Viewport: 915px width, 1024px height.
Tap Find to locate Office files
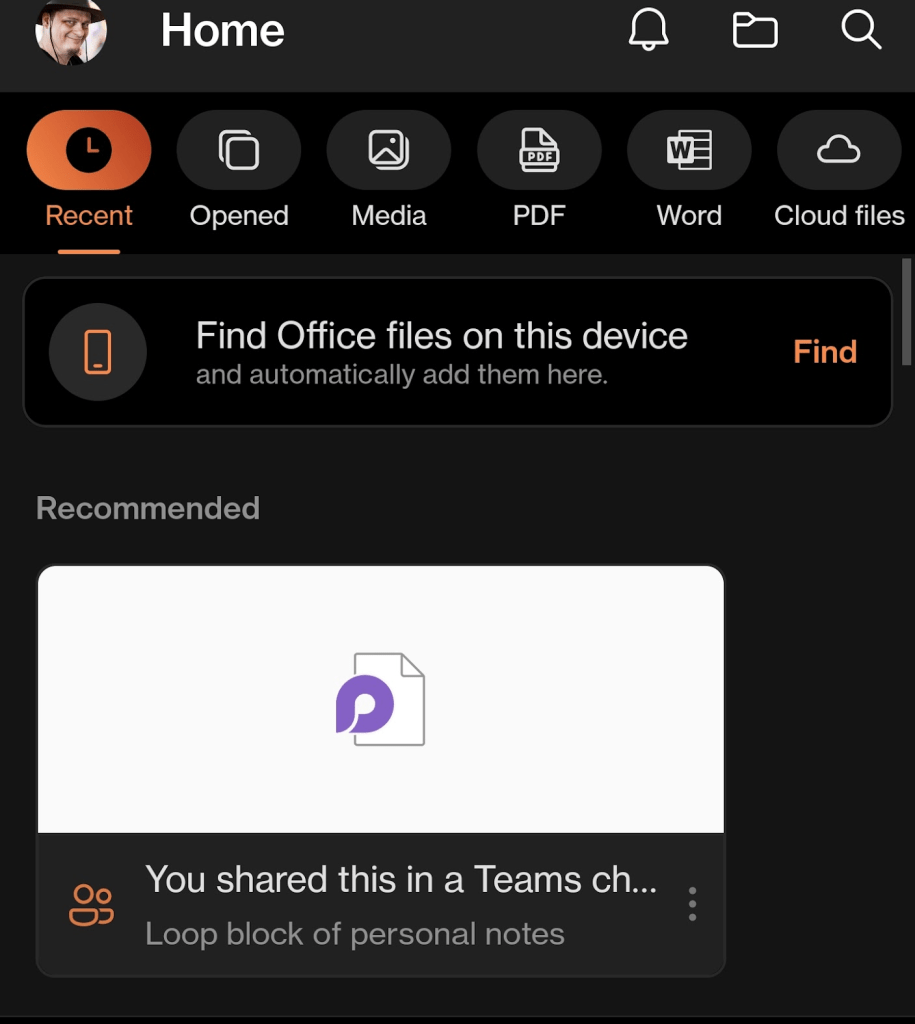point(824,352)
